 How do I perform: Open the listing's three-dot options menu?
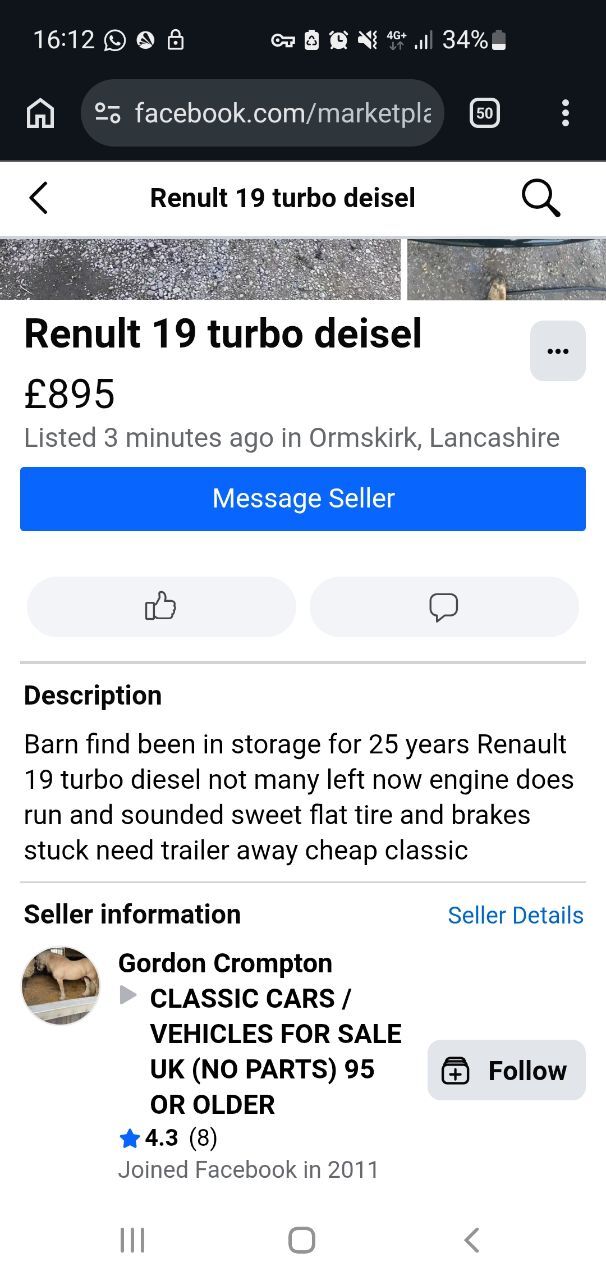(x=557, y=351)
